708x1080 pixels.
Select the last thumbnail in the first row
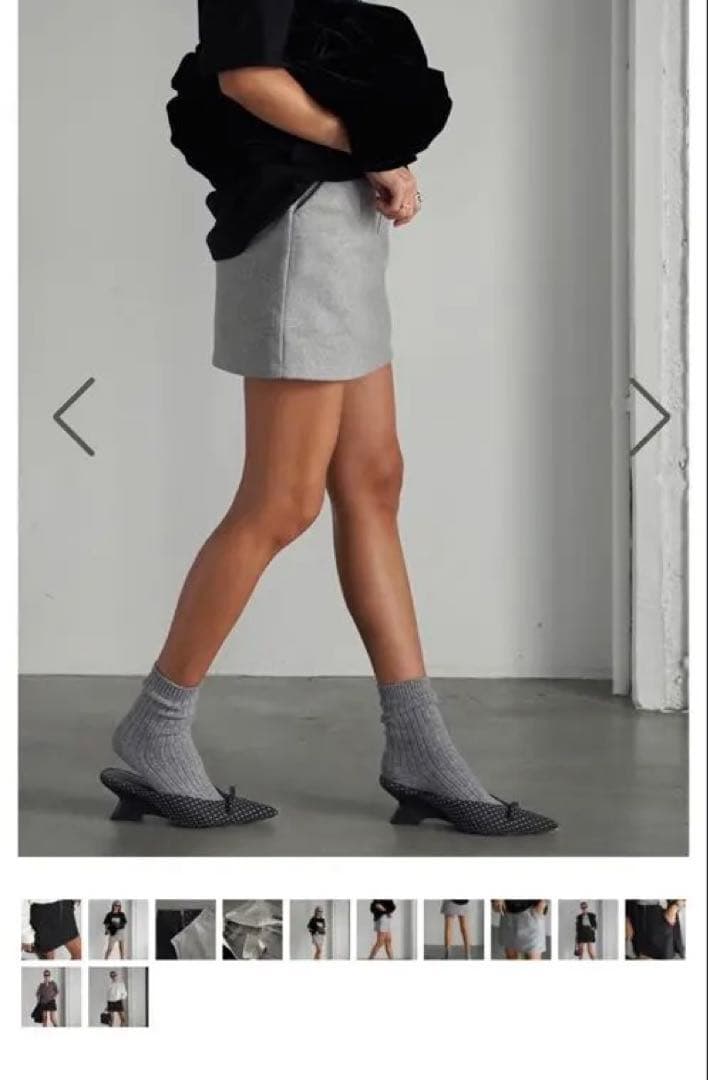pyautogui.click(x=655, y=929)
